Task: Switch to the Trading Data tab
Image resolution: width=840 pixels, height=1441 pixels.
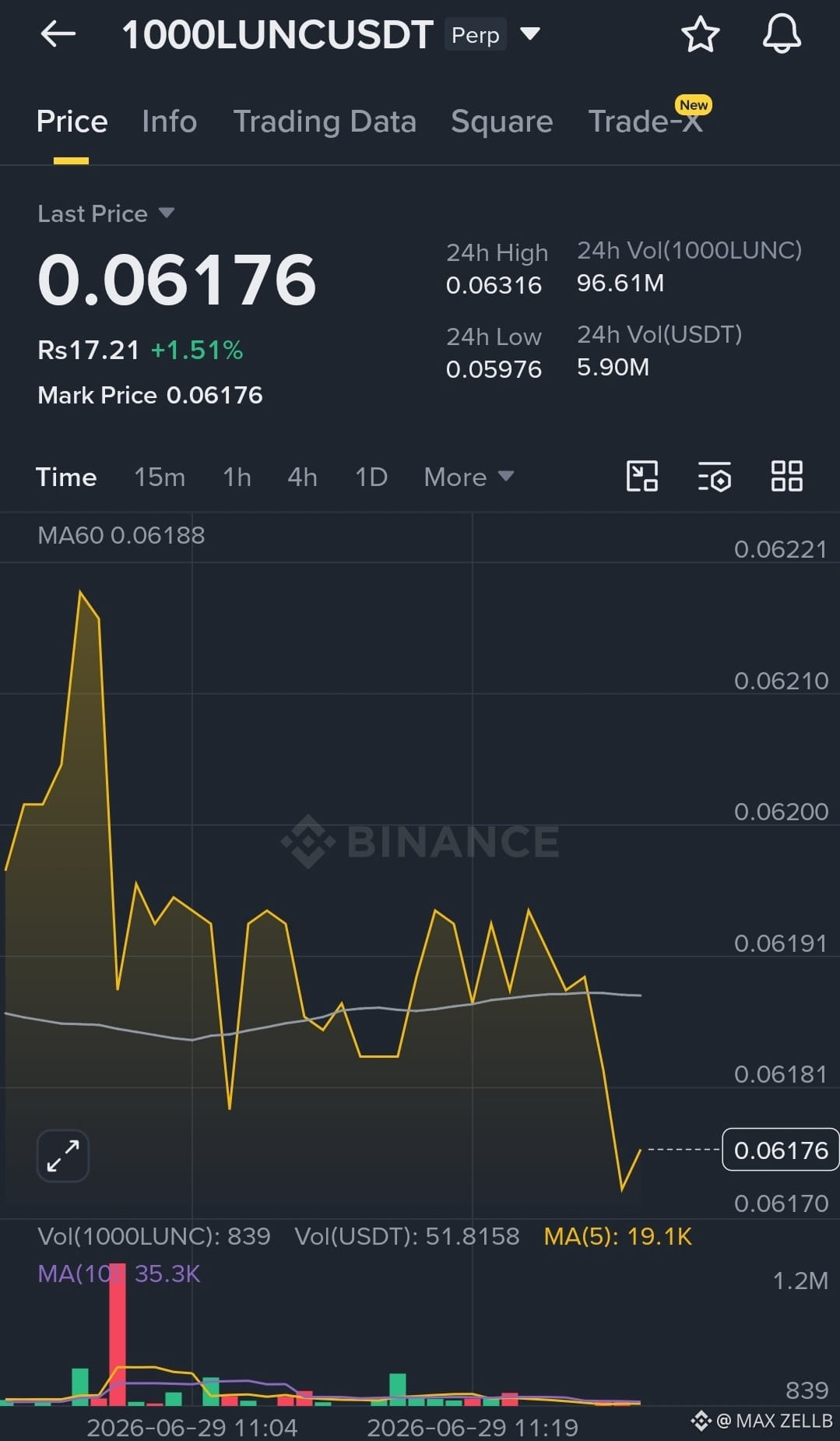Action: (x=325, y=122)
